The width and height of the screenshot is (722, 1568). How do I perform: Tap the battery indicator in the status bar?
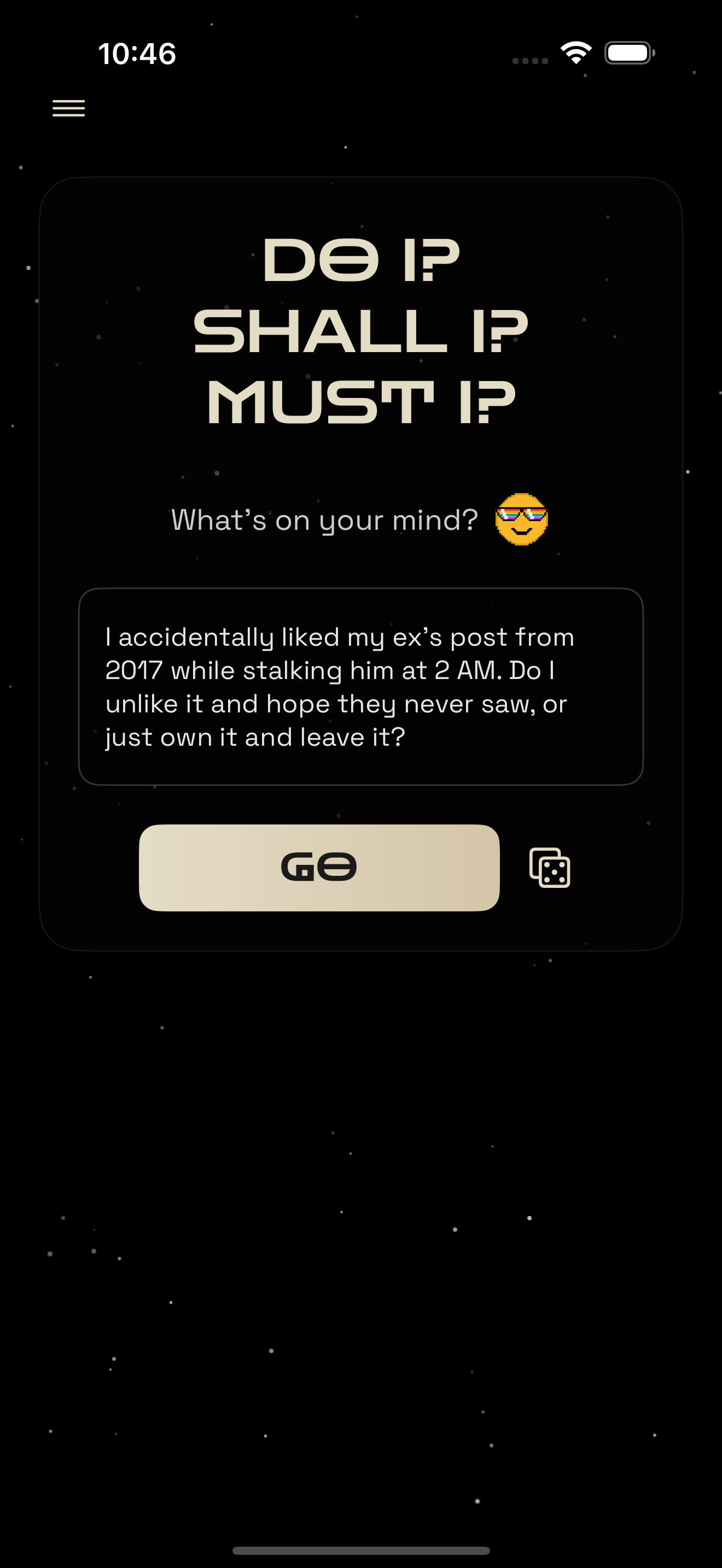click(630, 53)
